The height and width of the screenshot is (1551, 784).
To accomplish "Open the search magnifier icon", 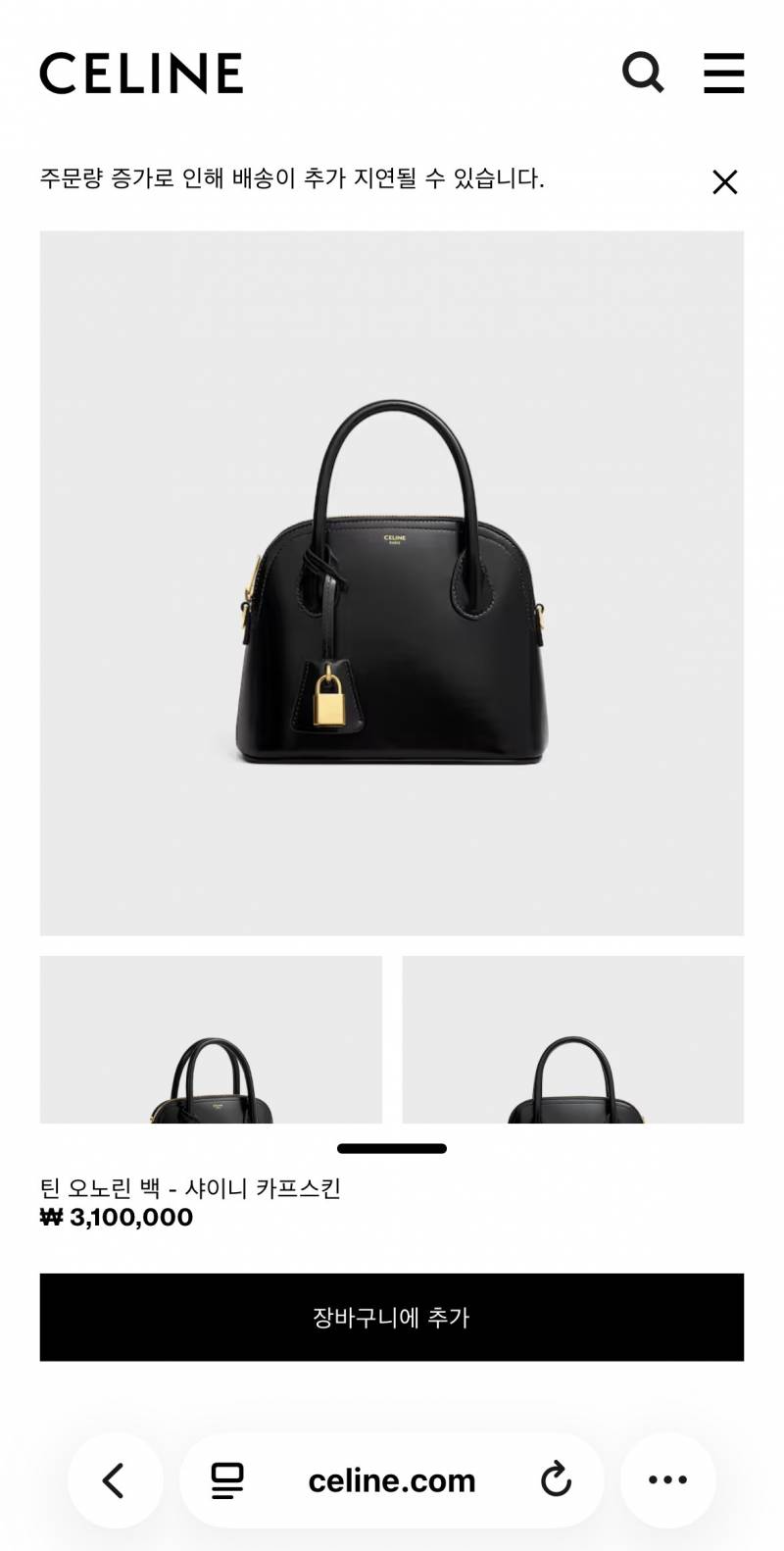I will [643, 73].
